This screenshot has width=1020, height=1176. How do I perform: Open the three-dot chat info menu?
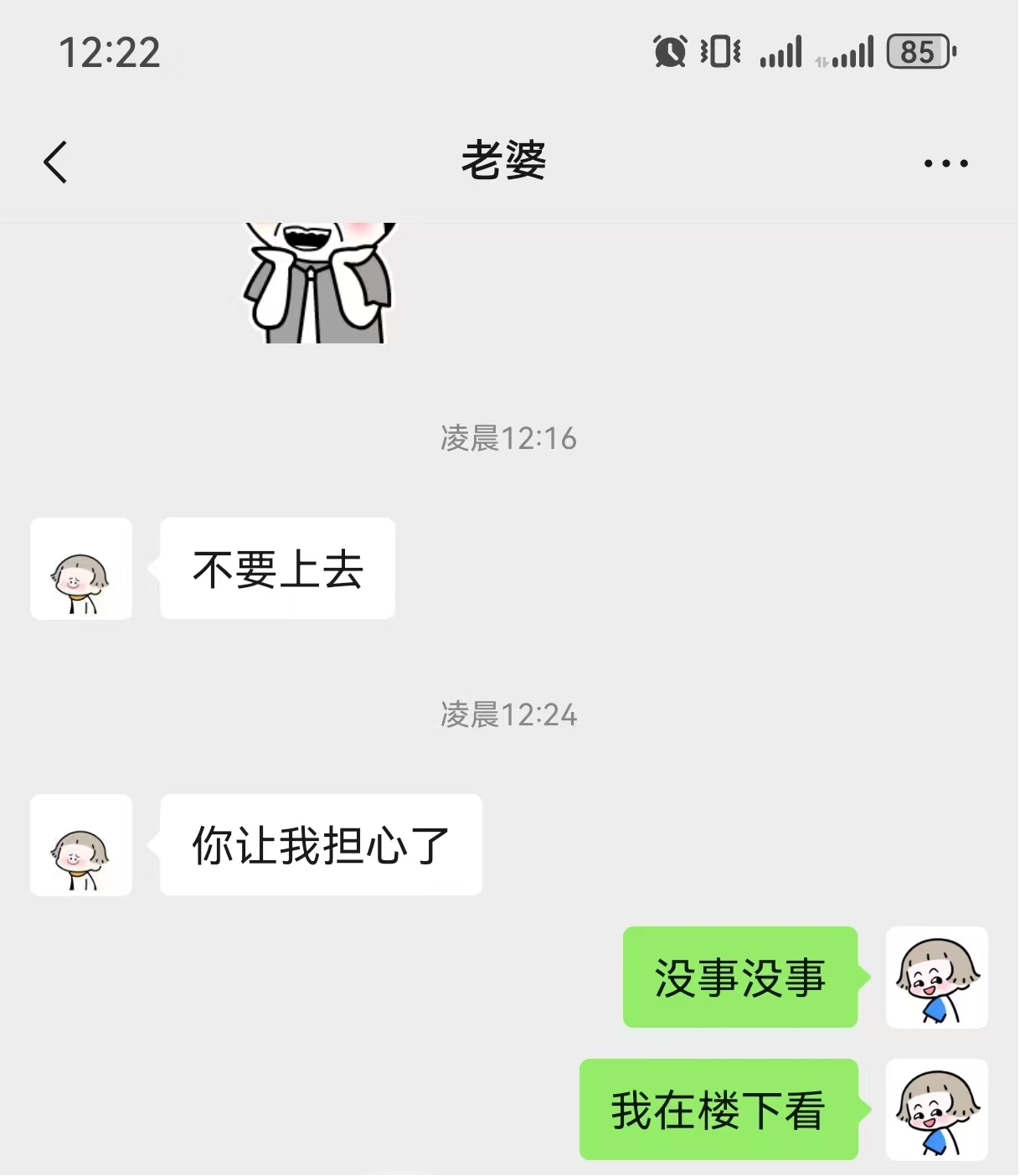coord(945,163)
